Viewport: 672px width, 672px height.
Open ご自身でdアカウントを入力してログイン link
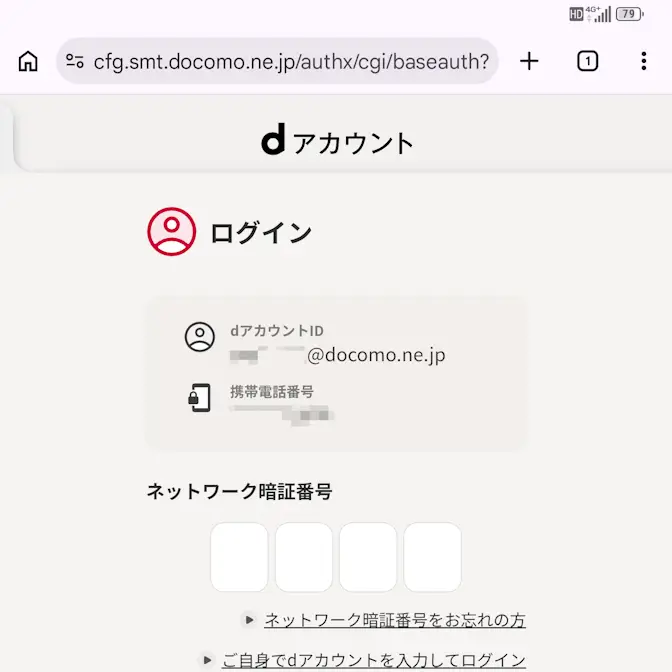(x=373, y=660)
